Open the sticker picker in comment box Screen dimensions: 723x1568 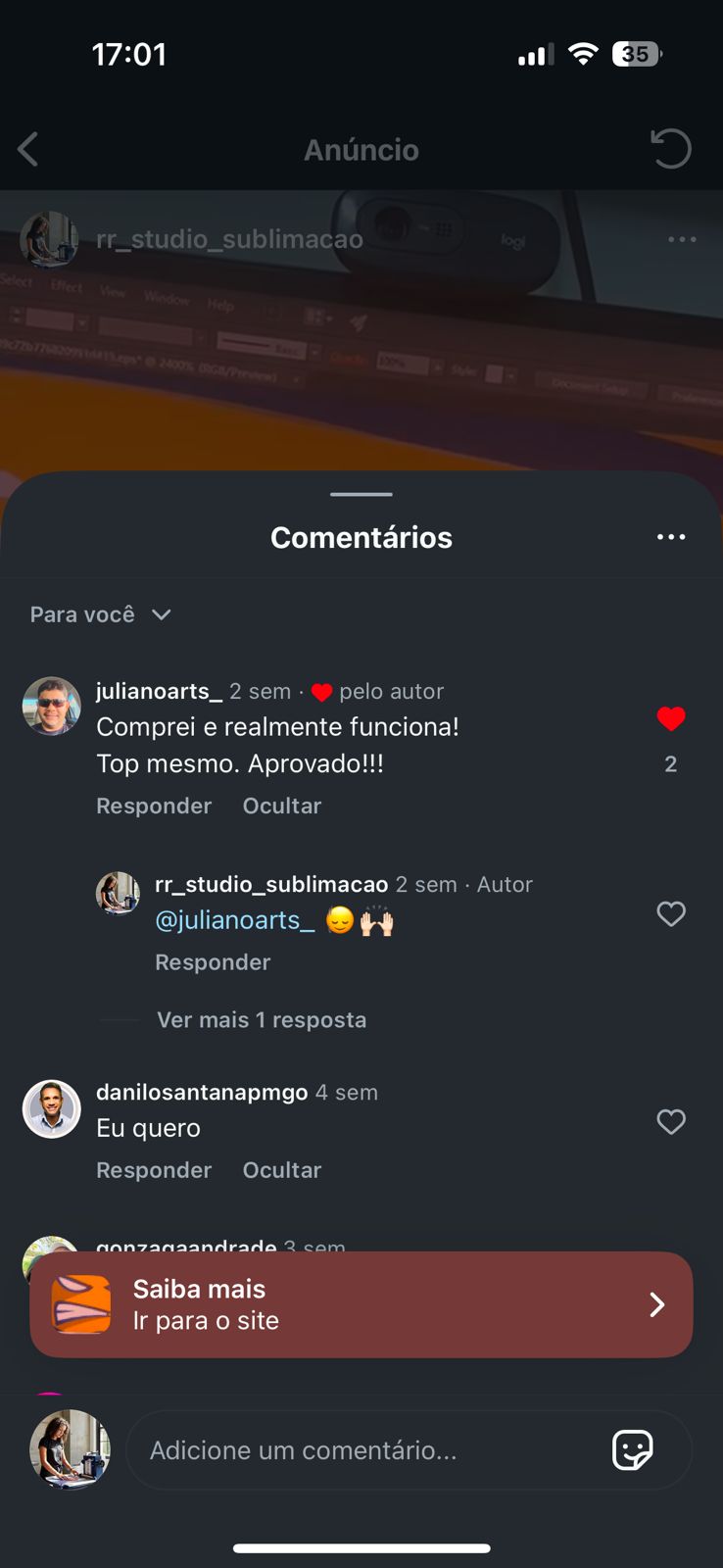[633, 1449]
